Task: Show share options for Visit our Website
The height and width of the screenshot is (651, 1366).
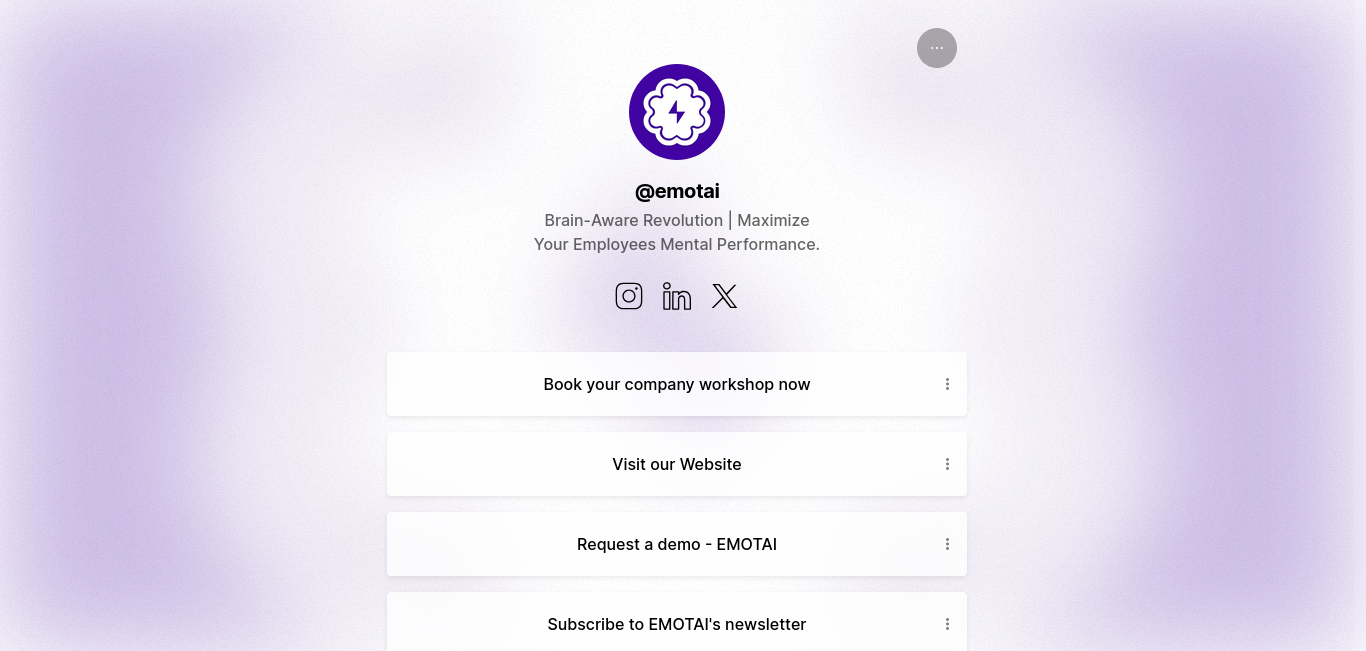Action: [x=947, y=464]
